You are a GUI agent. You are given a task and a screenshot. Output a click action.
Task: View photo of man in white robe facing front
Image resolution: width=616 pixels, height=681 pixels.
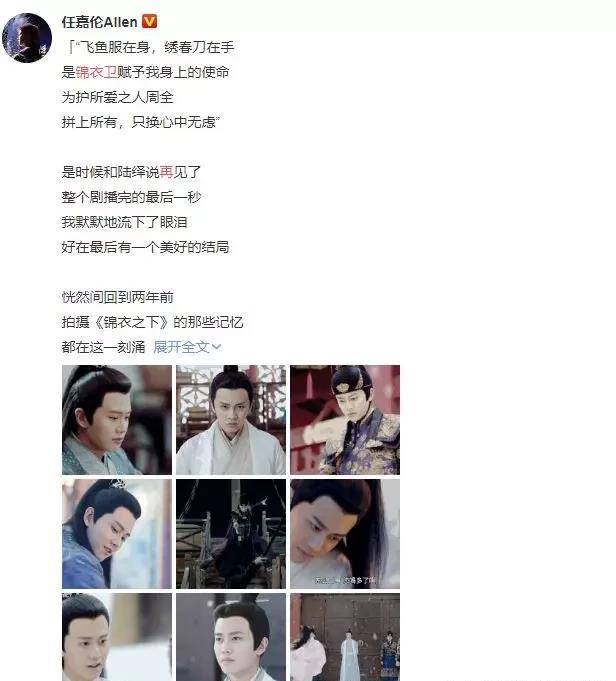tap(231, 419)
